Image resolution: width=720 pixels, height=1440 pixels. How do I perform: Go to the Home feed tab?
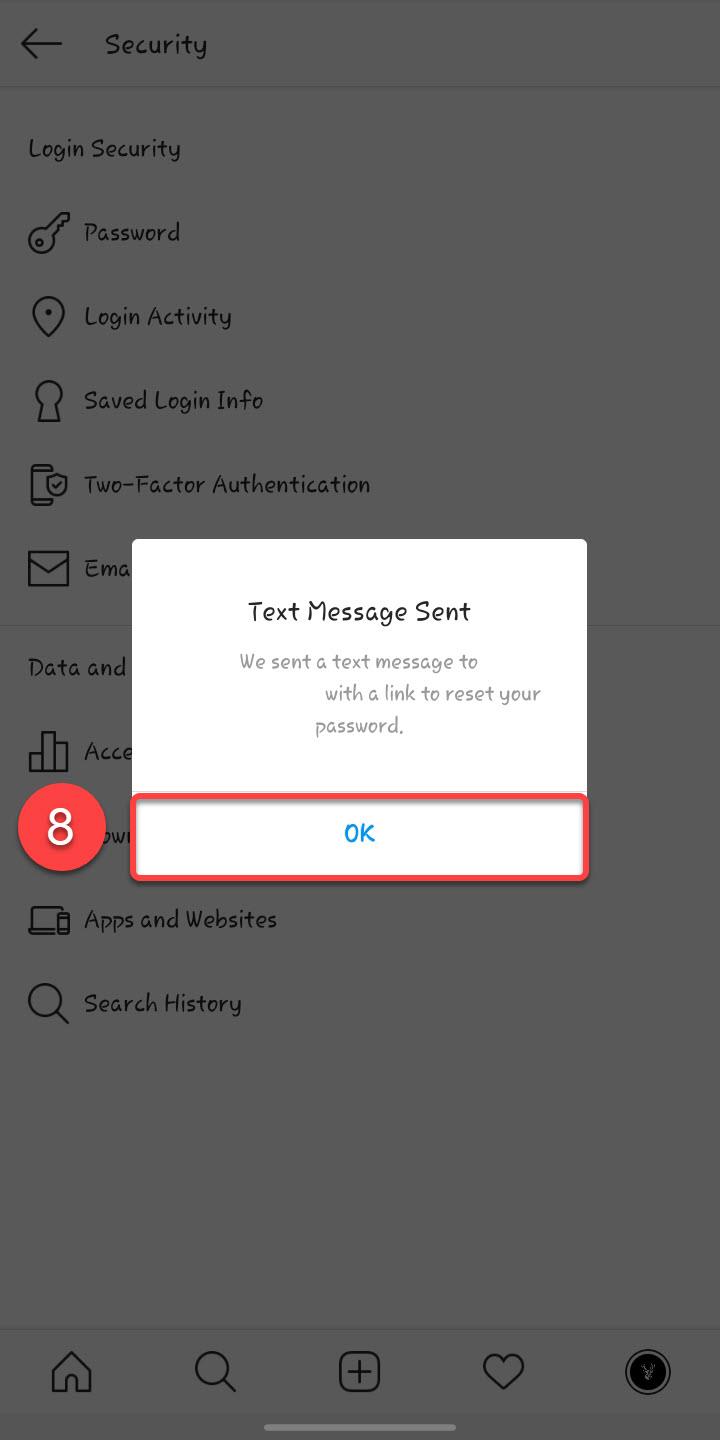(72, 1372)
